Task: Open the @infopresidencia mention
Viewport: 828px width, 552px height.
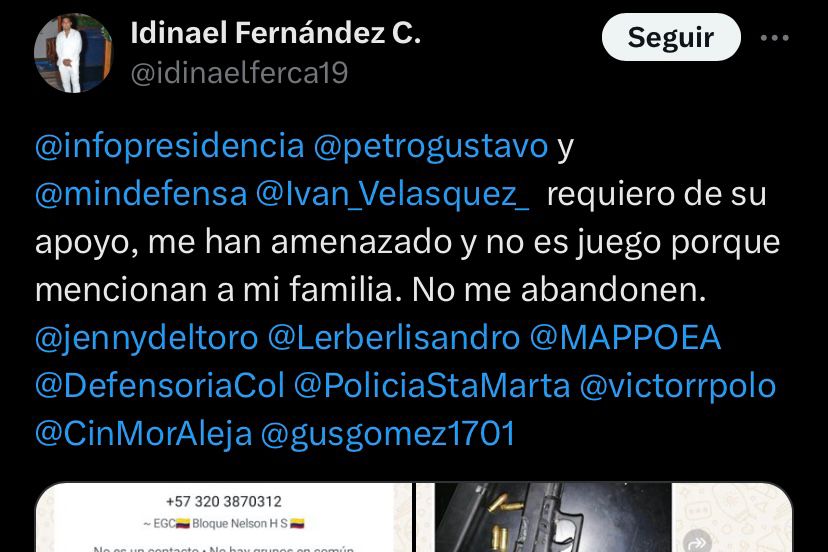Action: click(169, 146)
